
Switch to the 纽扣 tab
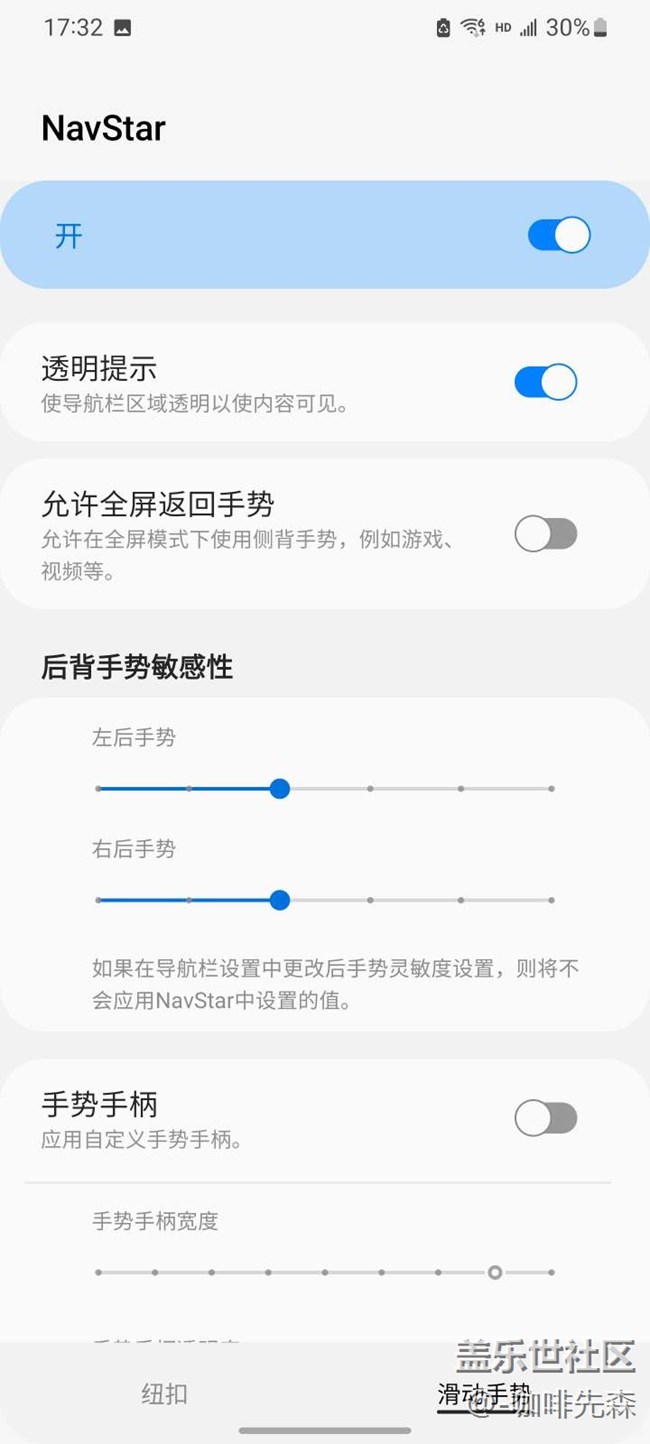pyautogui.click(x=164, y=1394)
